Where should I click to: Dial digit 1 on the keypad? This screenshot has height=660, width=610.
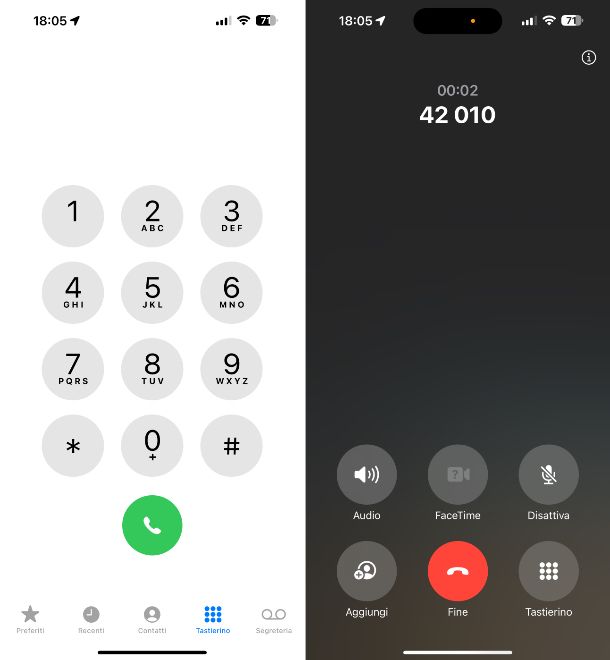click(x=72, y=216)
